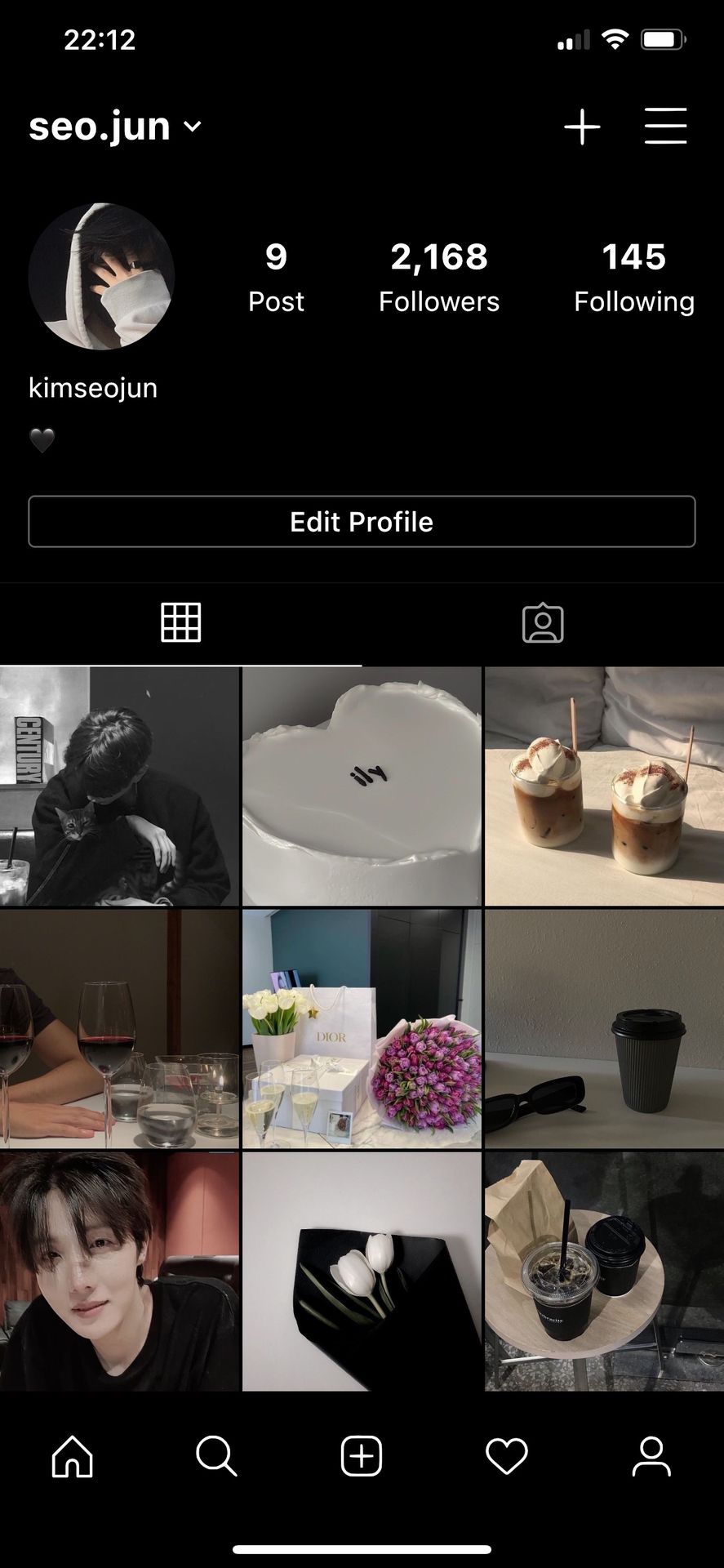724x1568 pixels.
Task: Open the two iced coffees post
Action: tap(605, 786)
